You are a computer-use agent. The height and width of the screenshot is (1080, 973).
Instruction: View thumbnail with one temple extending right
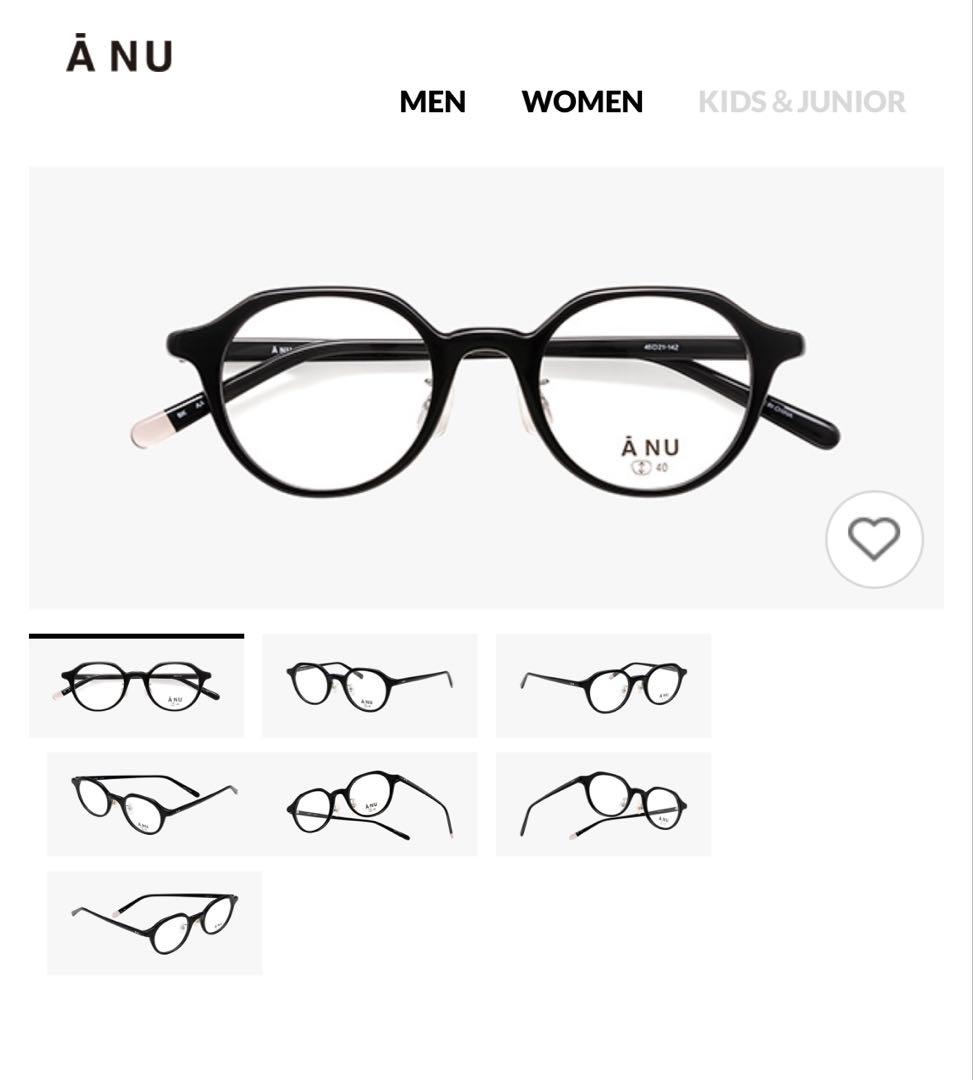click(369, 686)
